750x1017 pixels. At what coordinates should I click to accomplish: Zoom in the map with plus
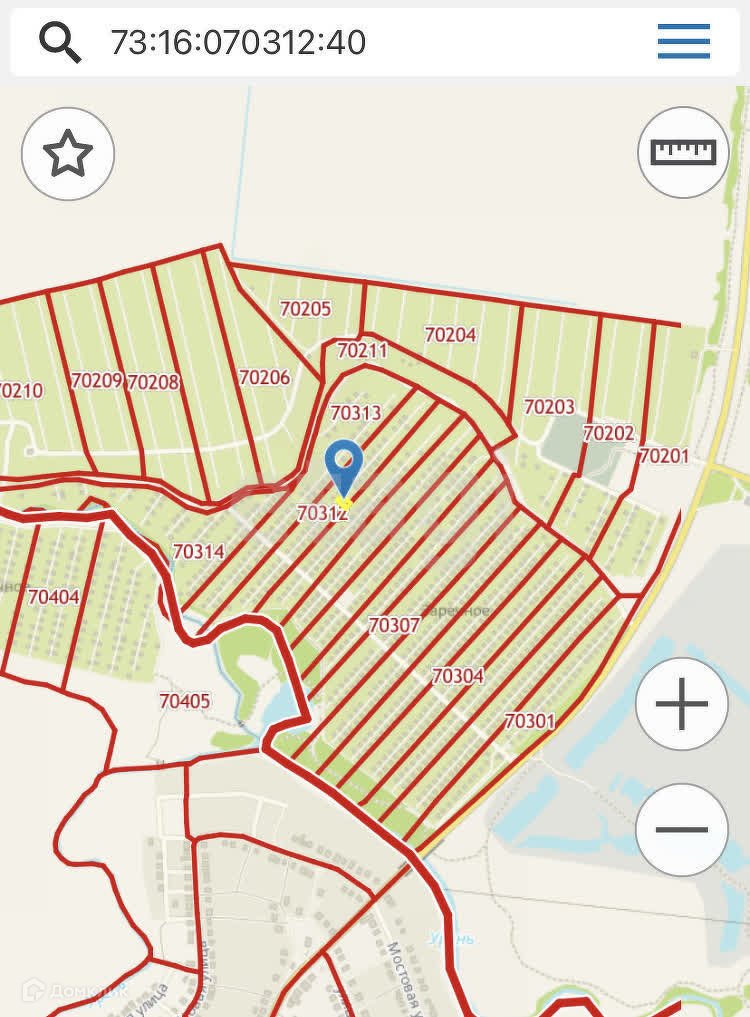[x=682, y=704]
